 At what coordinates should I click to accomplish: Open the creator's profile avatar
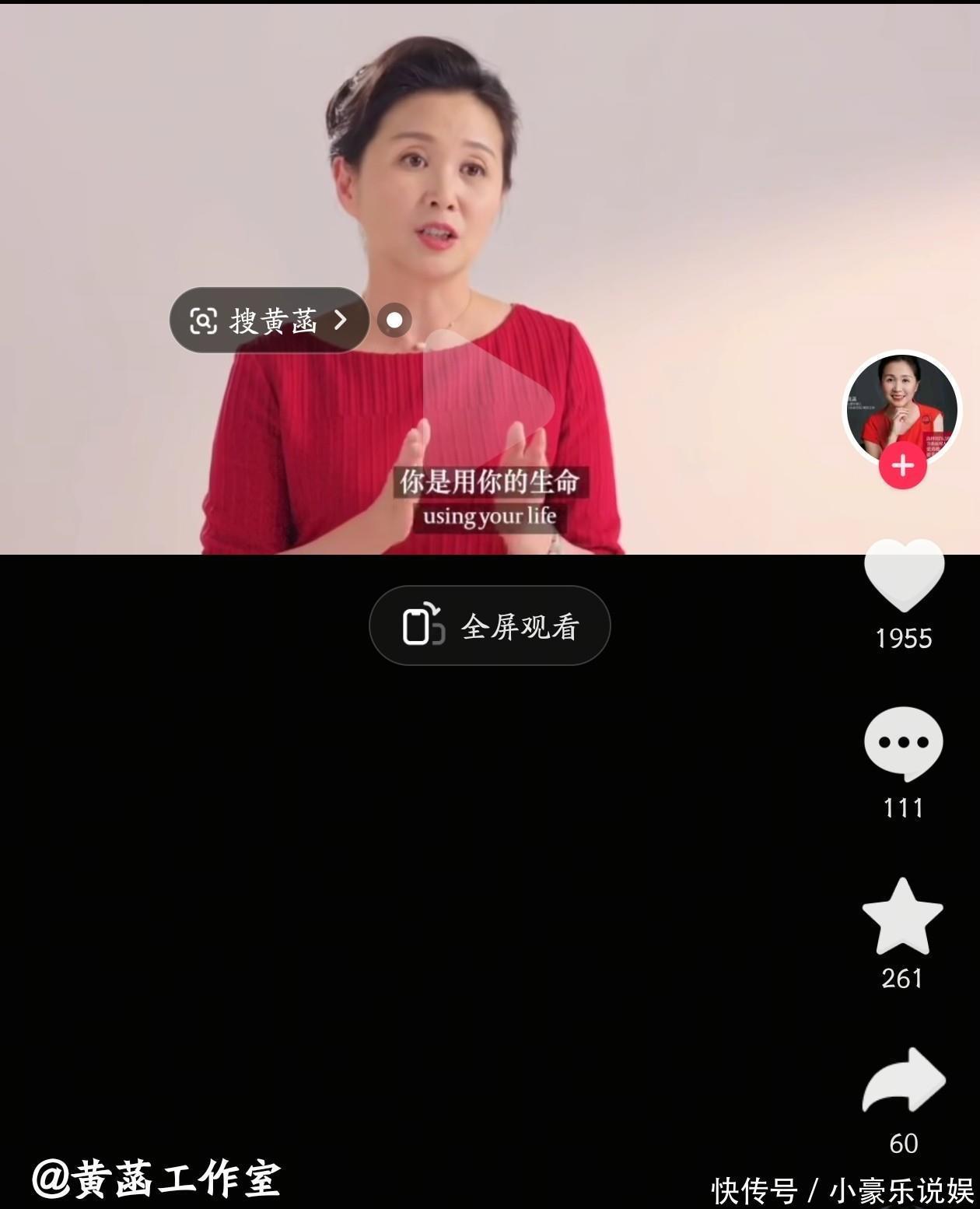point(902,406)
